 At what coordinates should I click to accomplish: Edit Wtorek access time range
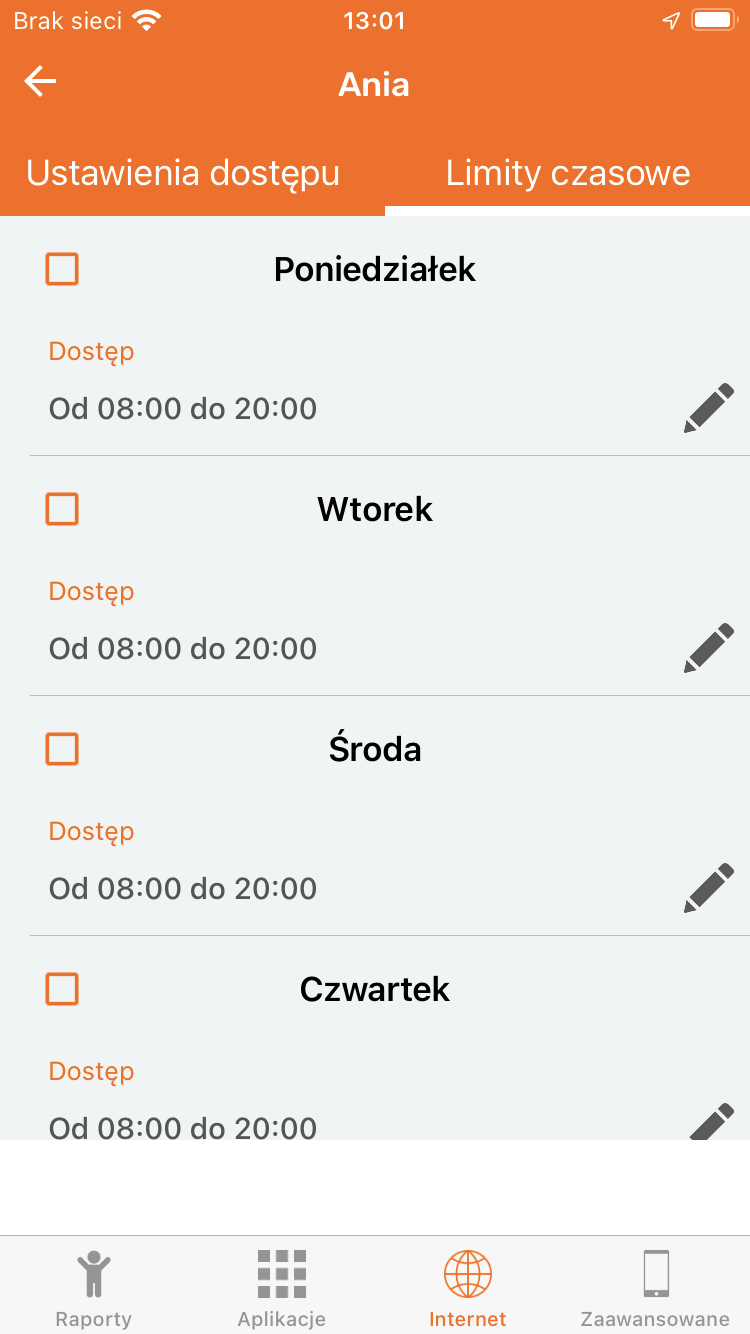point(709,648)
